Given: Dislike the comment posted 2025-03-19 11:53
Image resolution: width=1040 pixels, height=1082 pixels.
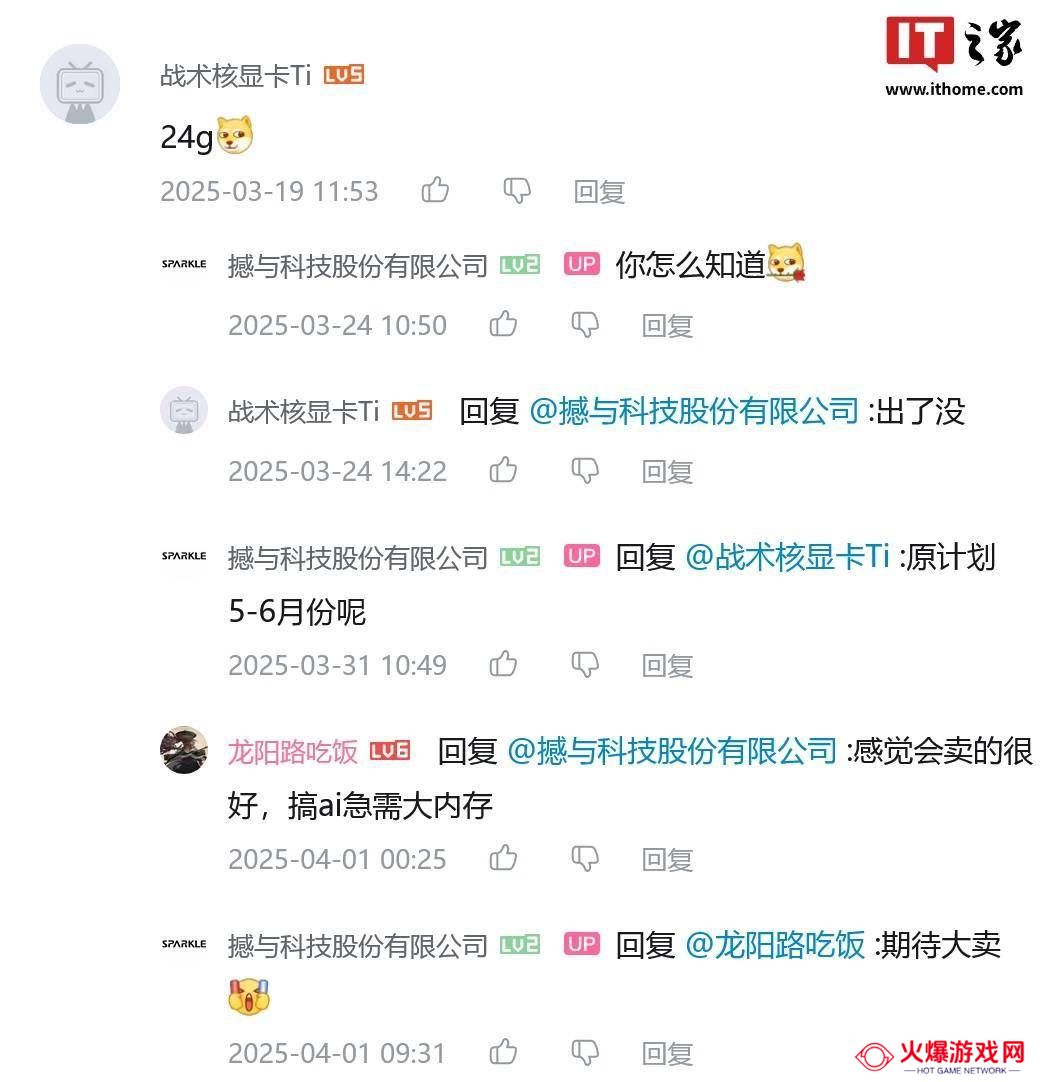Looking at the screenshot, I should pyautogui.click(x=516, y=190).
